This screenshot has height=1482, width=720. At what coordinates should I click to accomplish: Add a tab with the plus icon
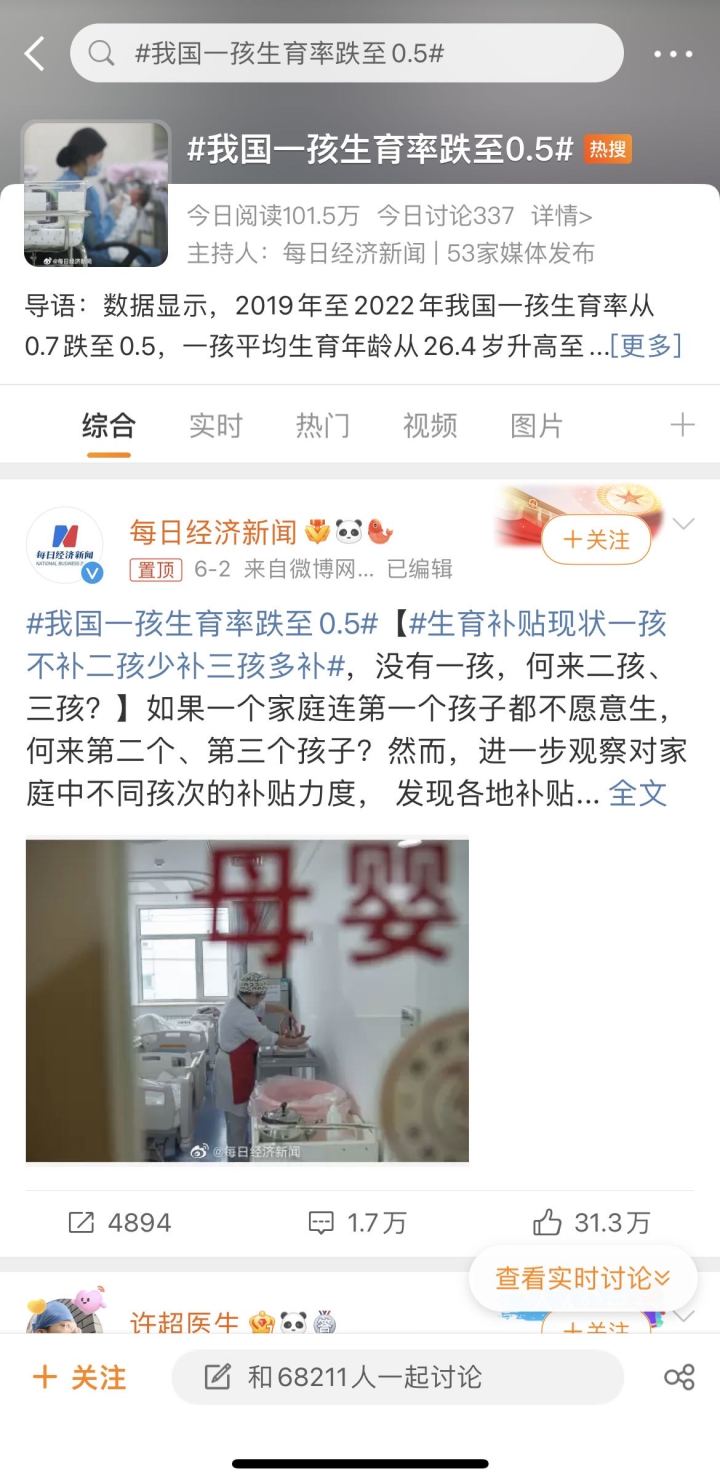[x=682, y=426]
